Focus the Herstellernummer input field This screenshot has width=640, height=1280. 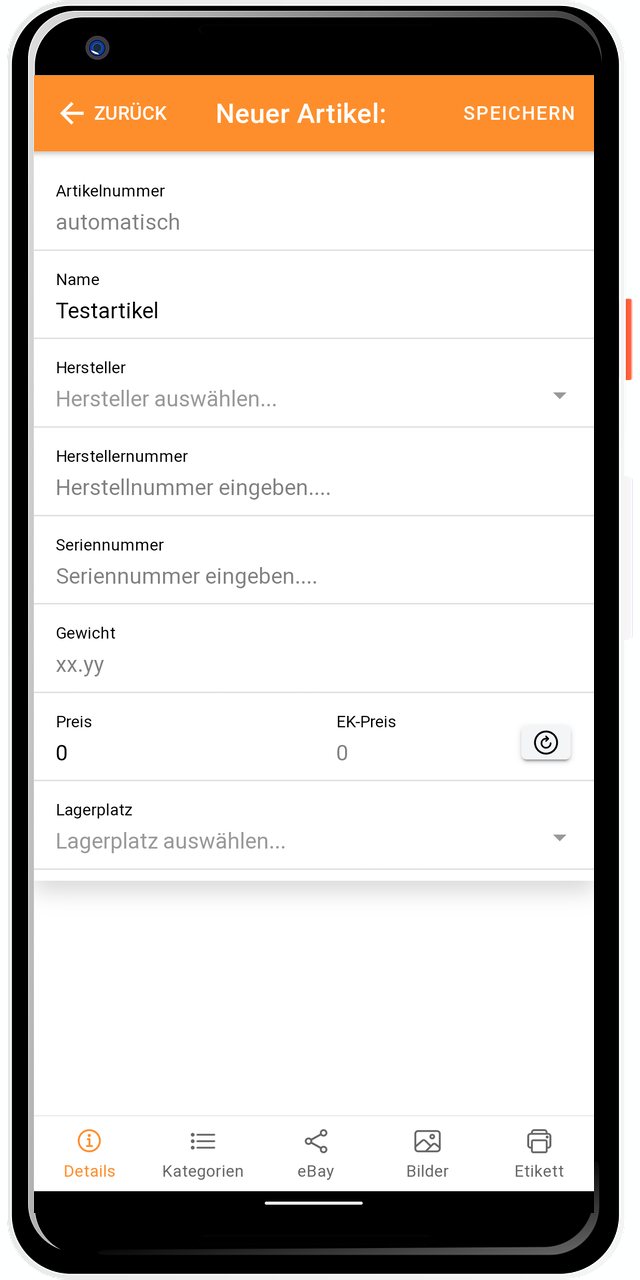coord(300,488)
